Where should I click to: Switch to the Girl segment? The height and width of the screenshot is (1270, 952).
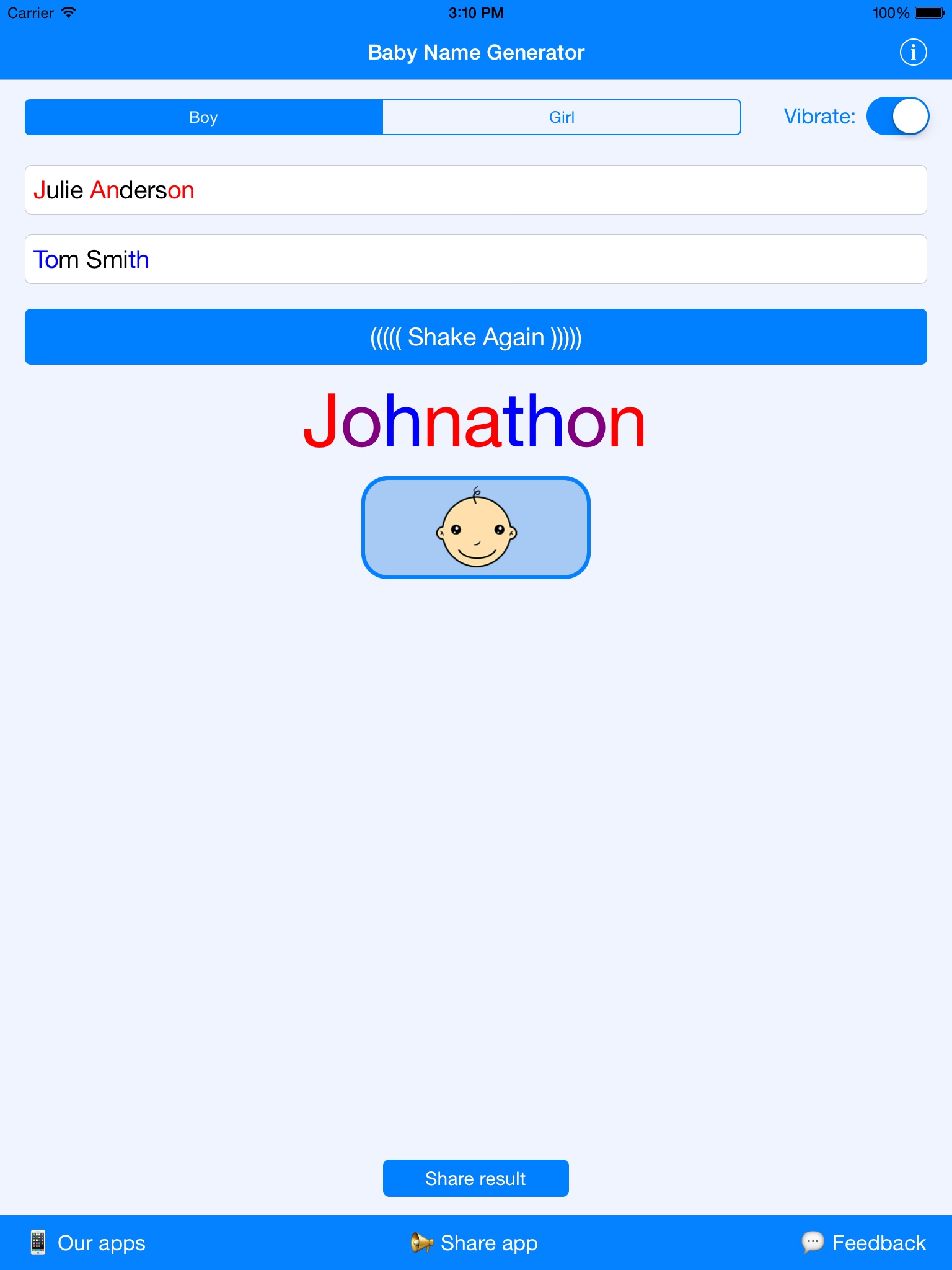562,117
